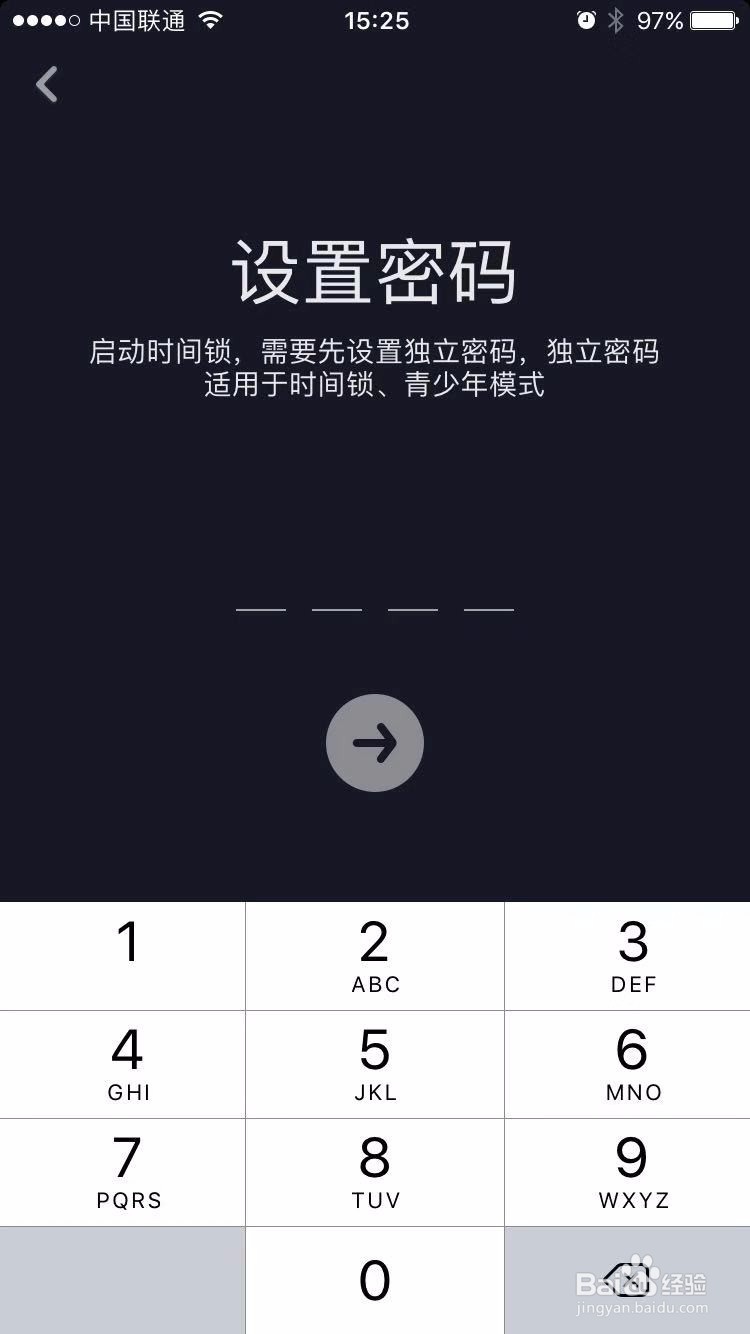Tap the first password digit slot
Viewport: 750px width, 1334px height.
(262, 608)
